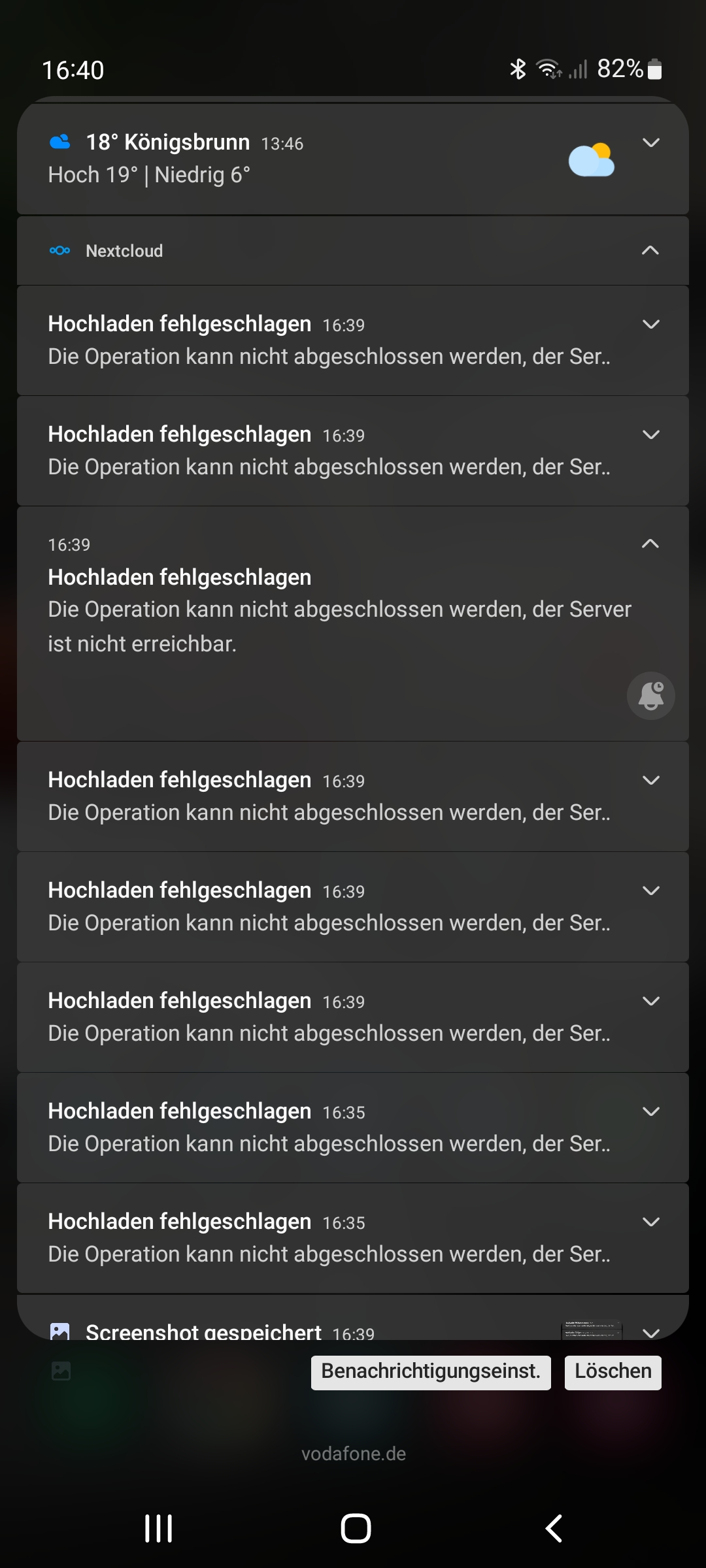This screenshot has height=1568, width=706.
Task: Expand the weather notification chevron
Action: pyautogui.click(x=650, y=142)
